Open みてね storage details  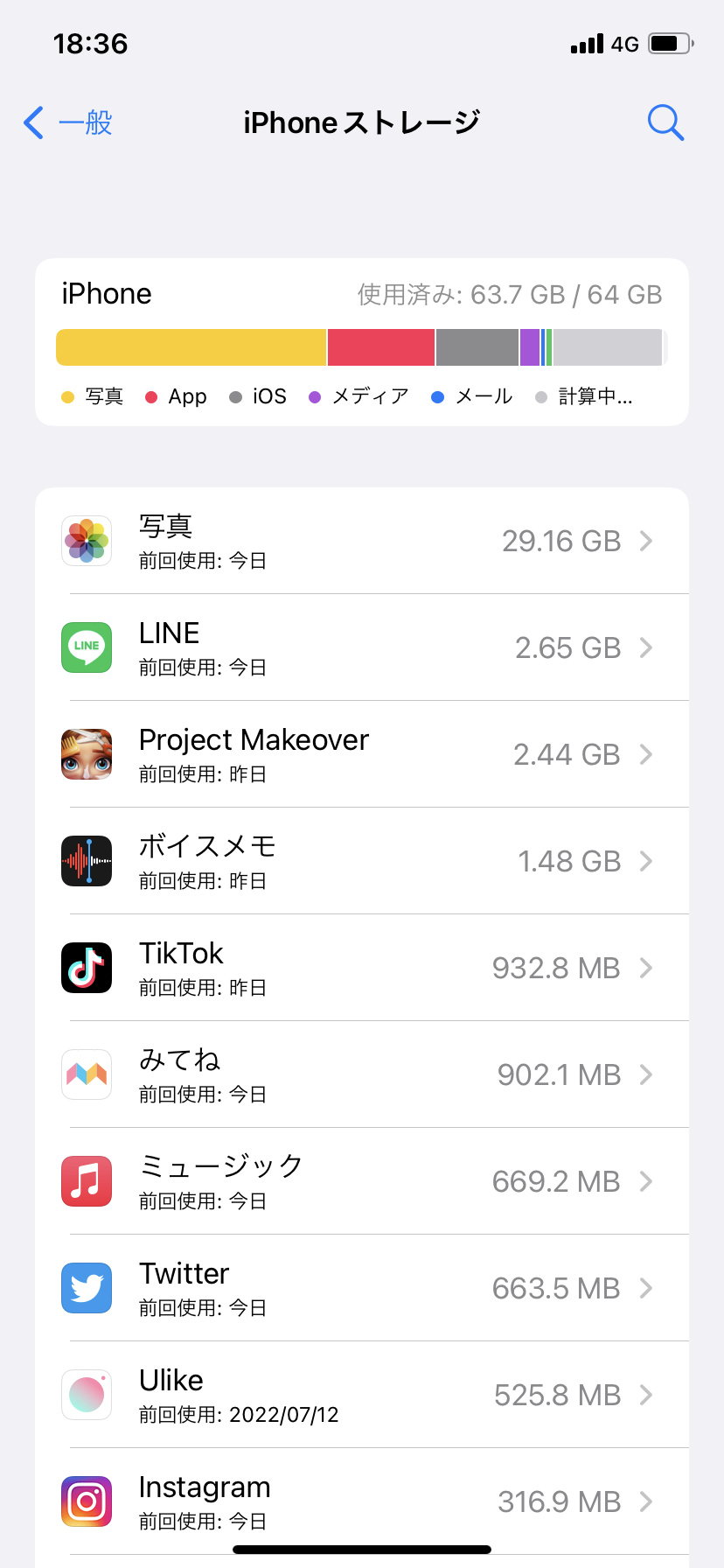point(362,1075)
